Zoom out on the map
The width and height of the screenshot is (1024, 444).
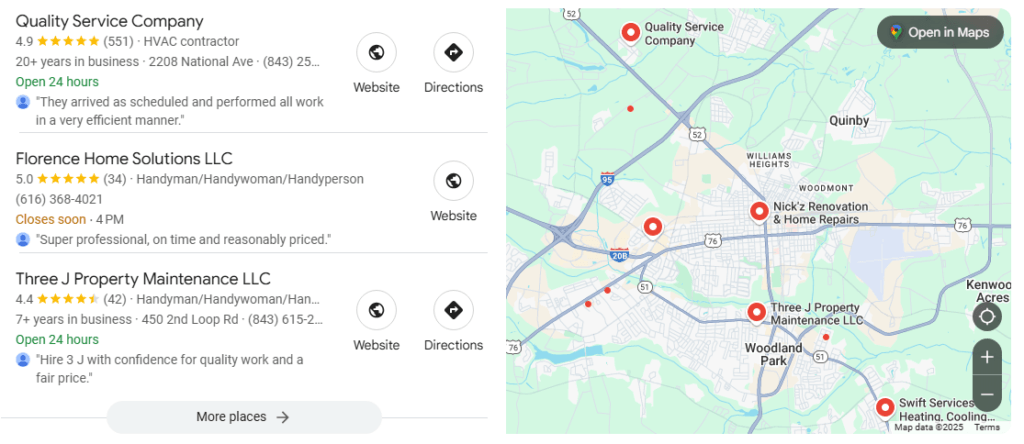987,393
